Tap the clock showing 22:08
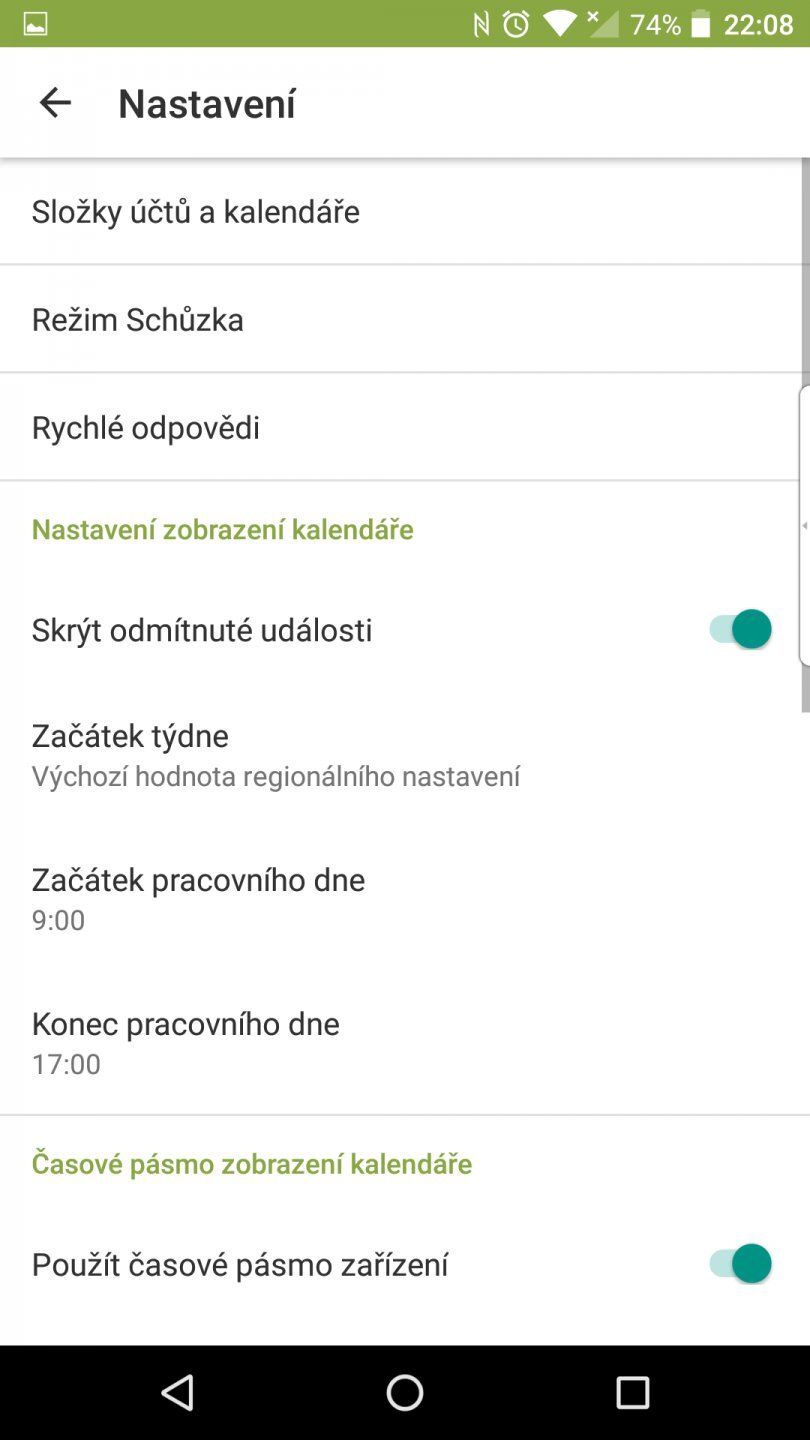The width and height of the screenshot is (810, 1440). 757,22
